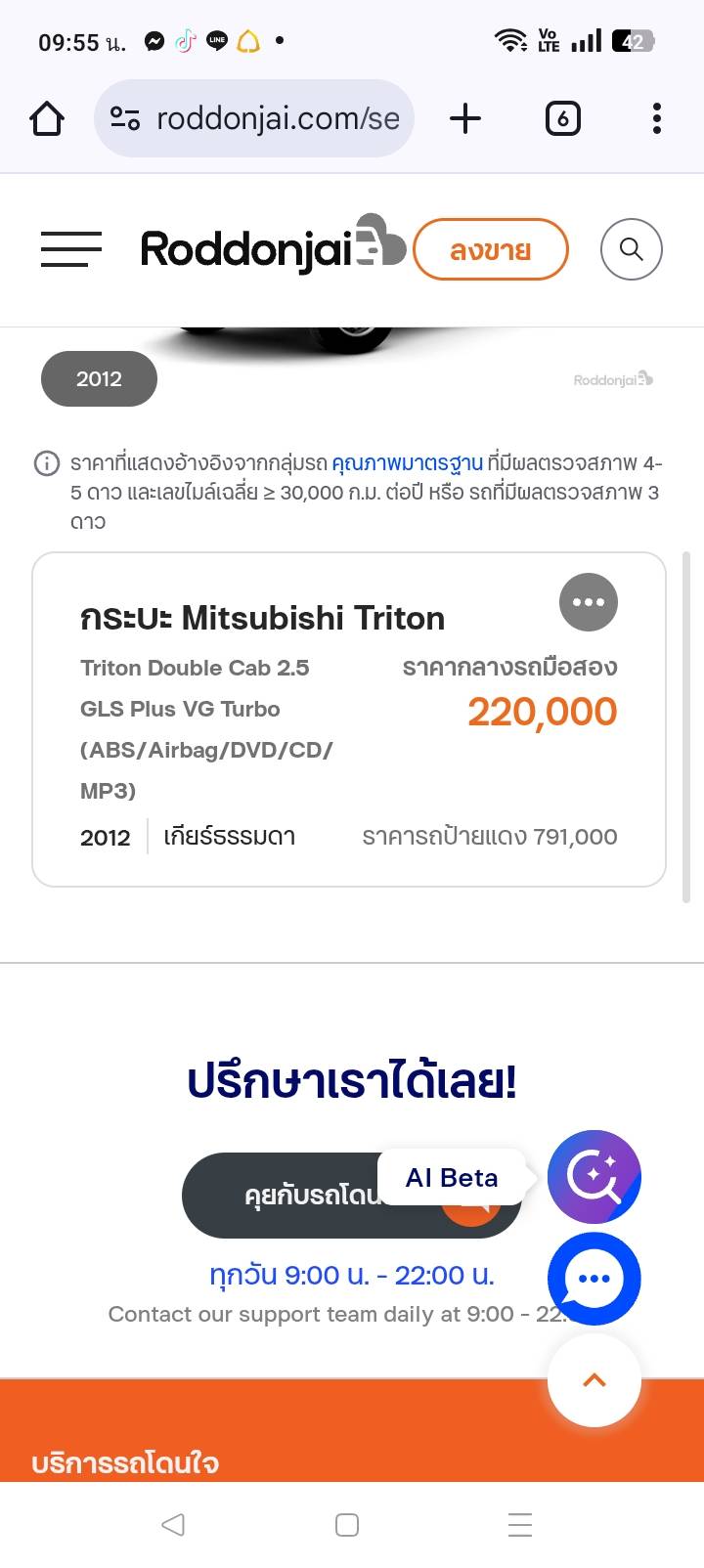Open the recent apps view
The image size is (704, 1568).
pyautogui.click(x=520, y=1525)
